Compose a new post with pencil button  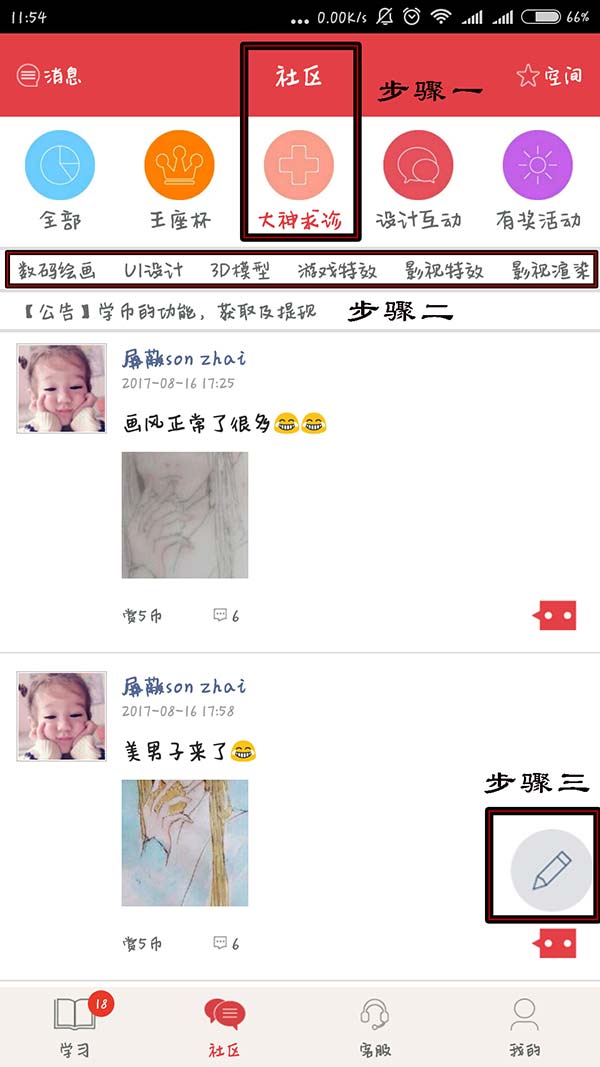(551, 870)
